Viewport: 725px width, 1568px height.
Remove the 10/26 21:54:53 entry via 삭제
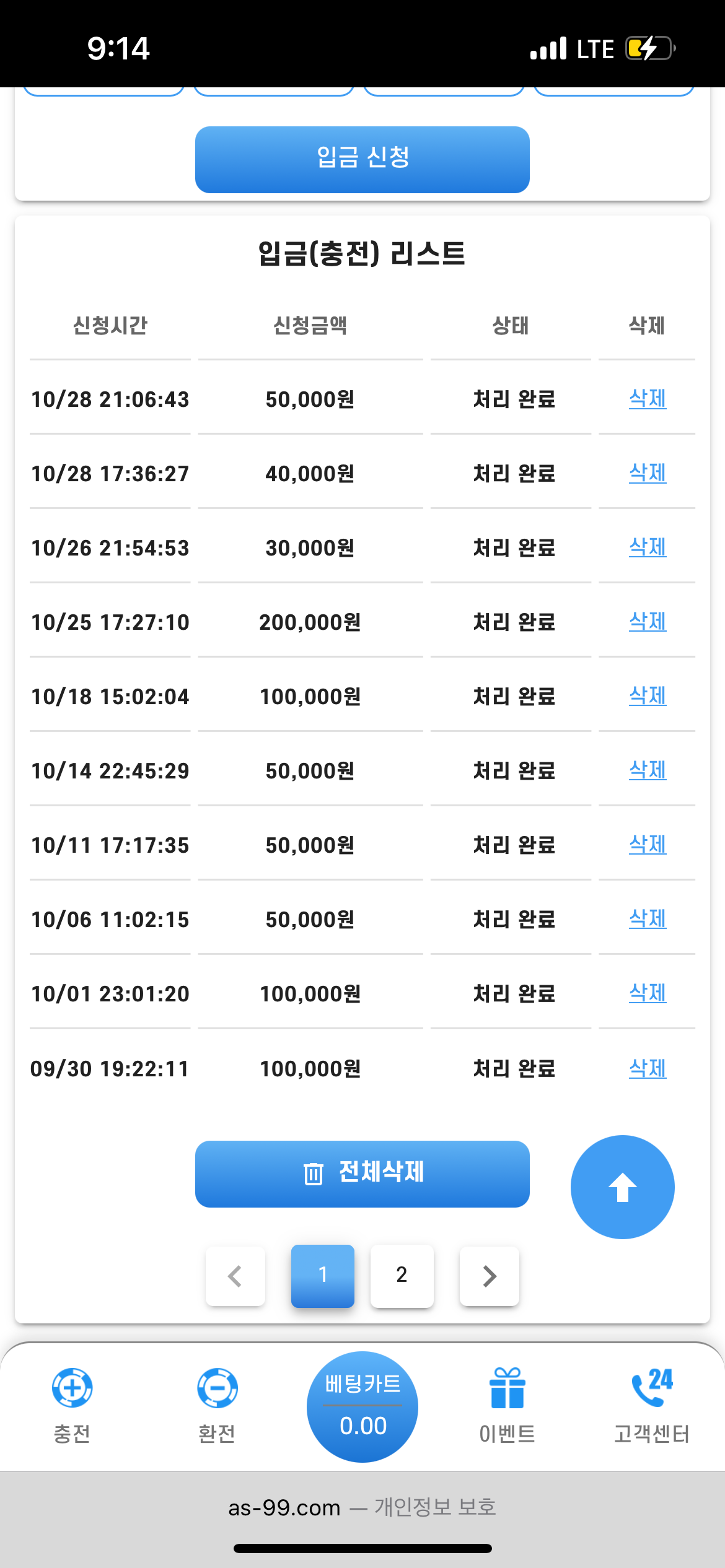point(648,547)
